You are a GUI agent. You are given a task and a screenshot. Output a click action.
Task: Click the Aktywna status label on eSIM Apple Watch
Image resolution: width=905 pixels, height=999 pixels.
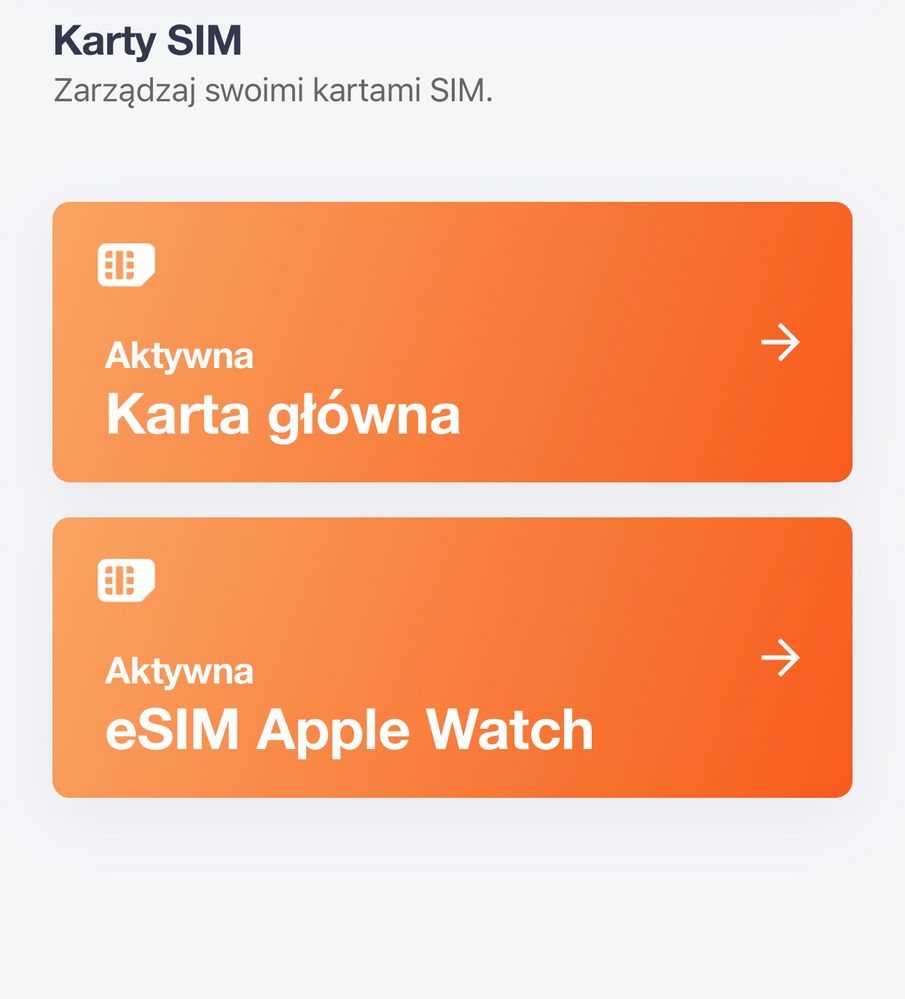click(x=180, y=669)
